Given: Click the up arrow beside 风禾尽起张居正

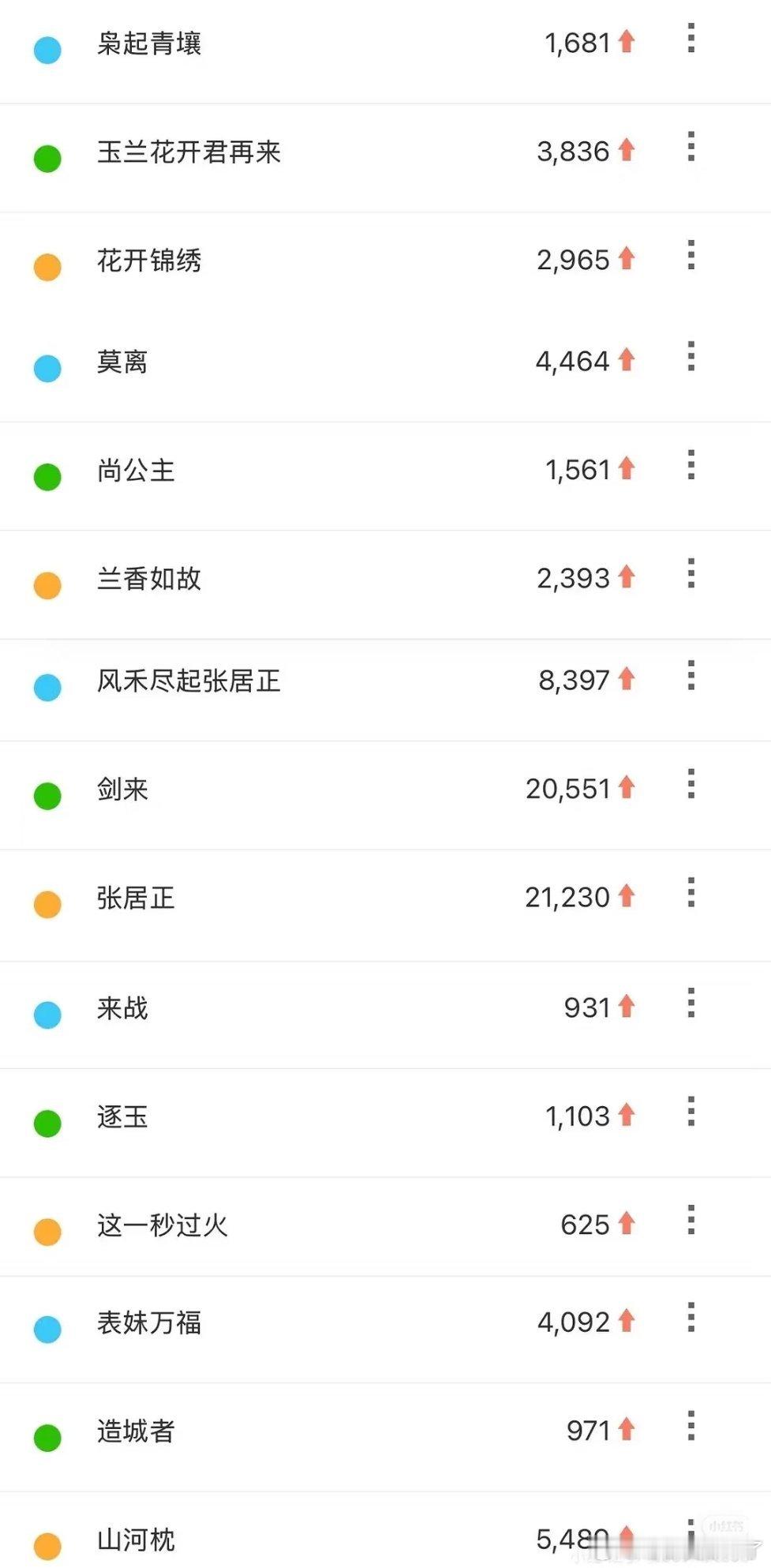Looking at the screenshot, I should coord(626,679).
